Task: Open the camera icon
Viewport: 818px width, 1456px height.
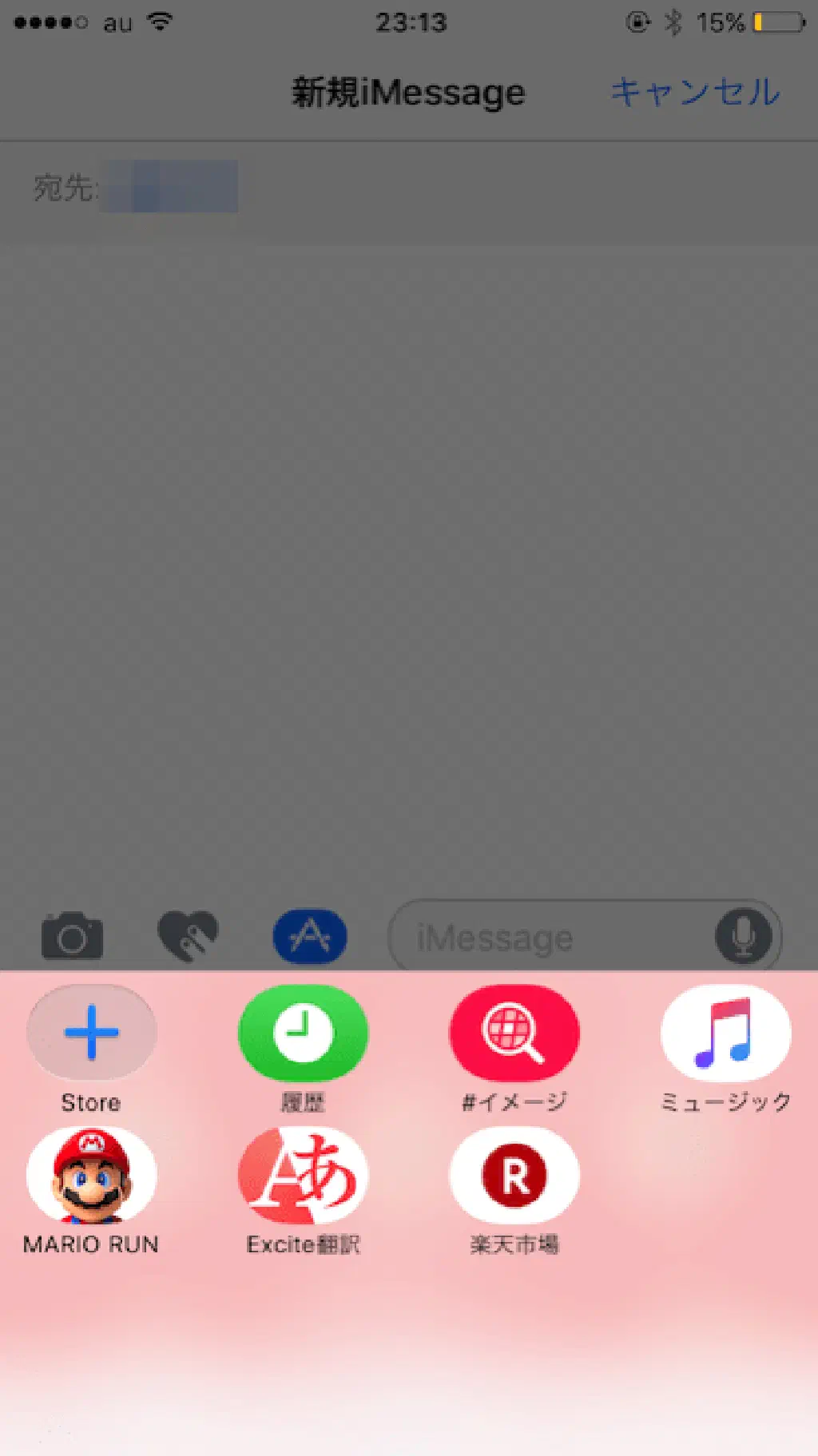Action: pos(72,936)
